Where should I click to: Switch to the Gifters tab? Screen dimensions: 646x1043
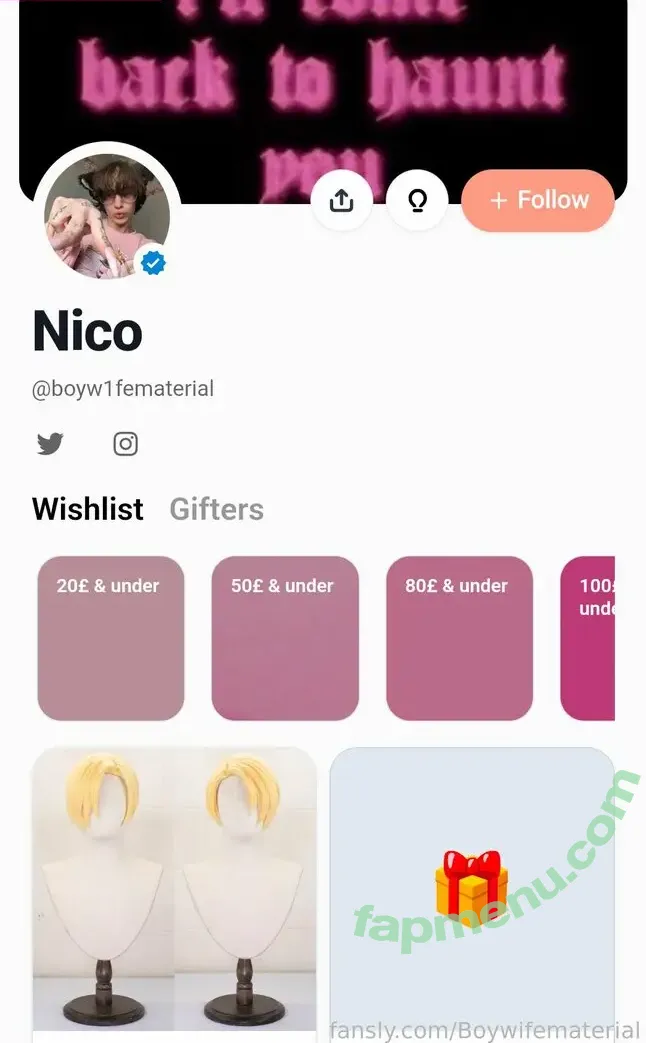pos(216,509)
